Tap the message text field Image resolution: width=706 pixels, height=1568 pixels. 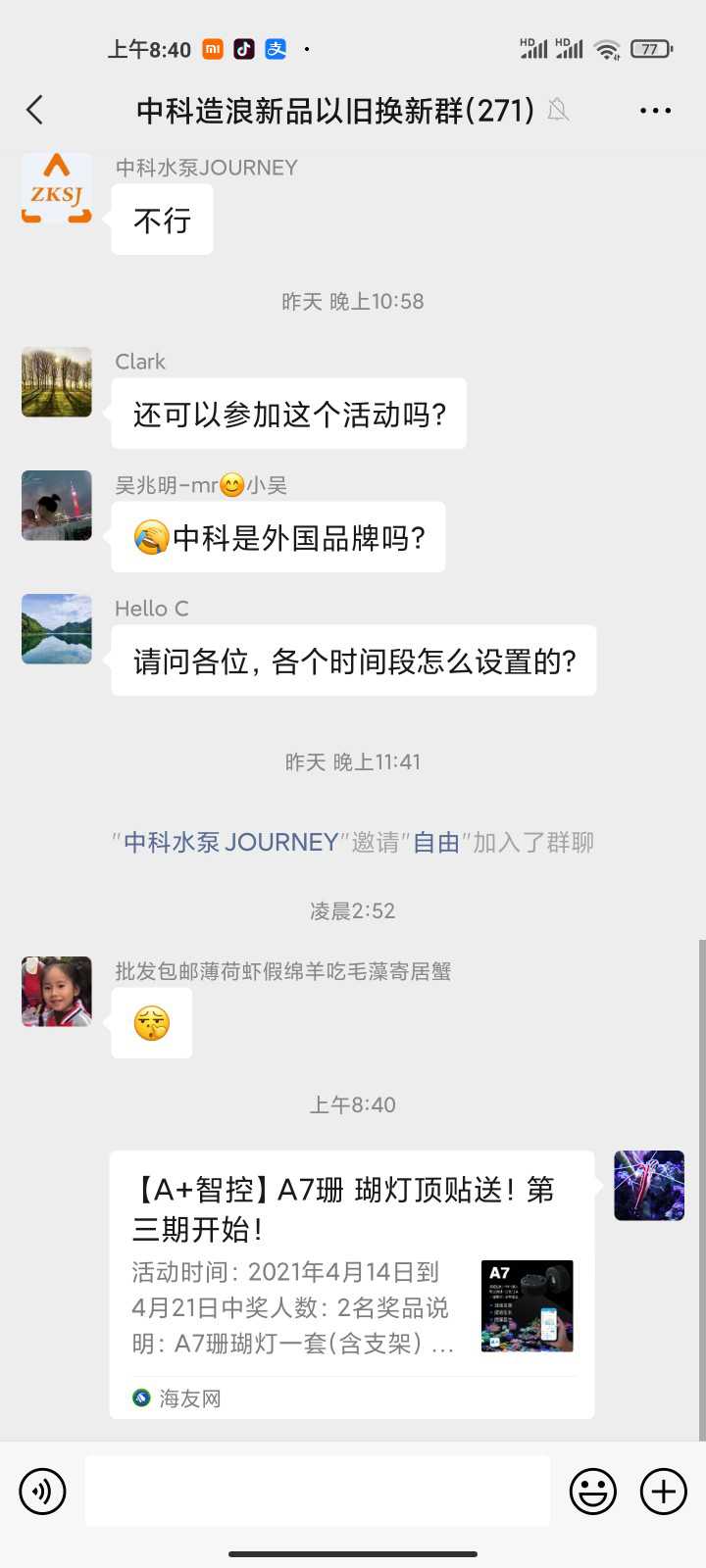(x=318, y=1491)
